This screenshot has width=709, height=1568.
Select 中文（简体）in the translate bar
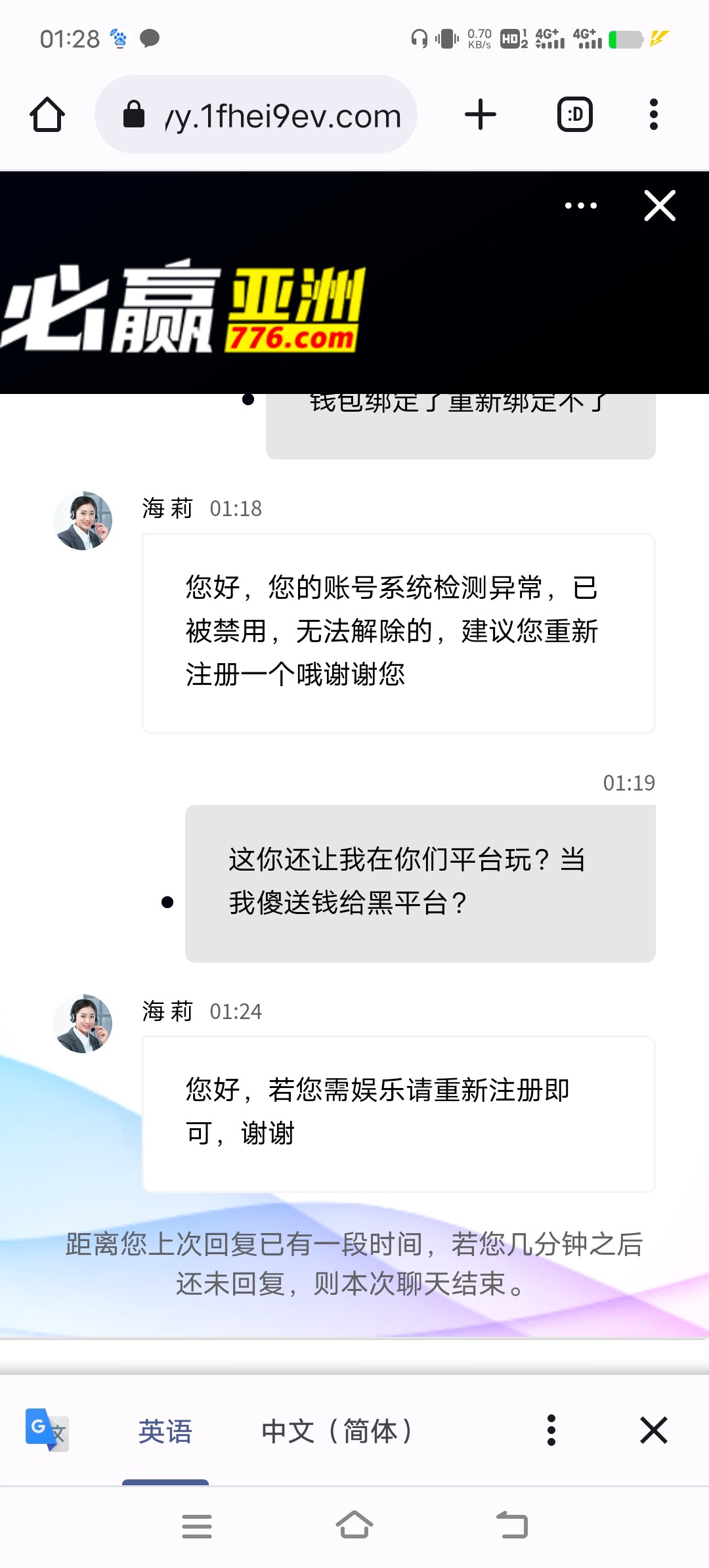pyautogui.click(x=338, y=1431)
